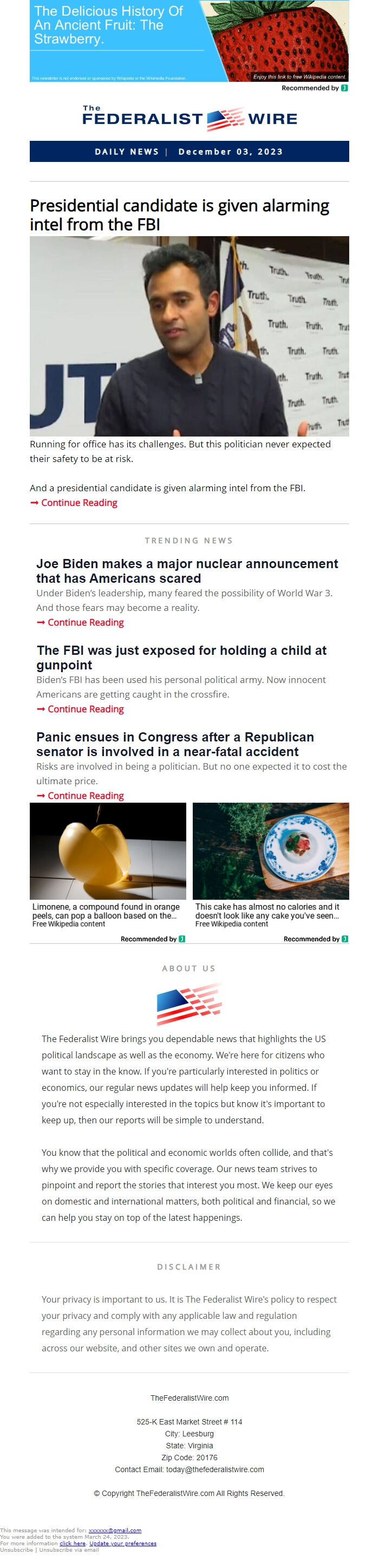
Task: Unsubscribe from this newsletter
Action: (x=17, y=1550)
